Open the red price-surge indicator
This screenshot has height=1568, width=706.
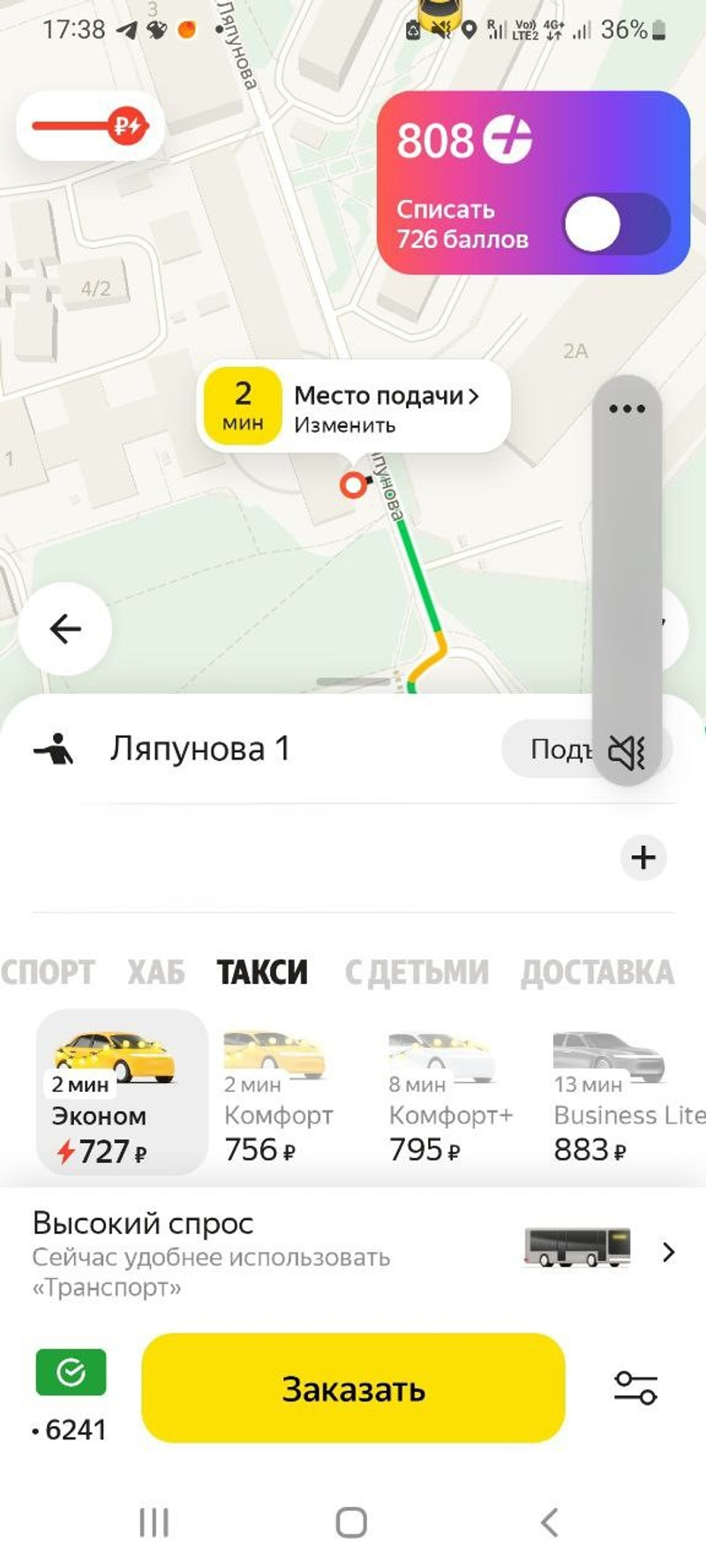click(x=91, y=126)
